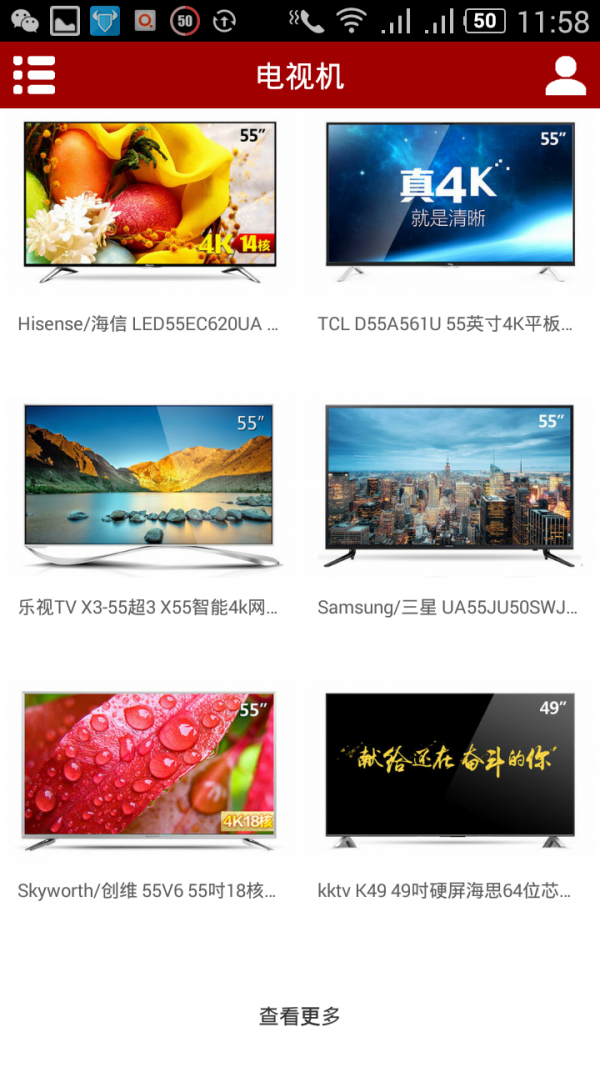600x1067 pixels.
Task: Tap 查看更多 to load more TVs
Action: point(300,1016)
